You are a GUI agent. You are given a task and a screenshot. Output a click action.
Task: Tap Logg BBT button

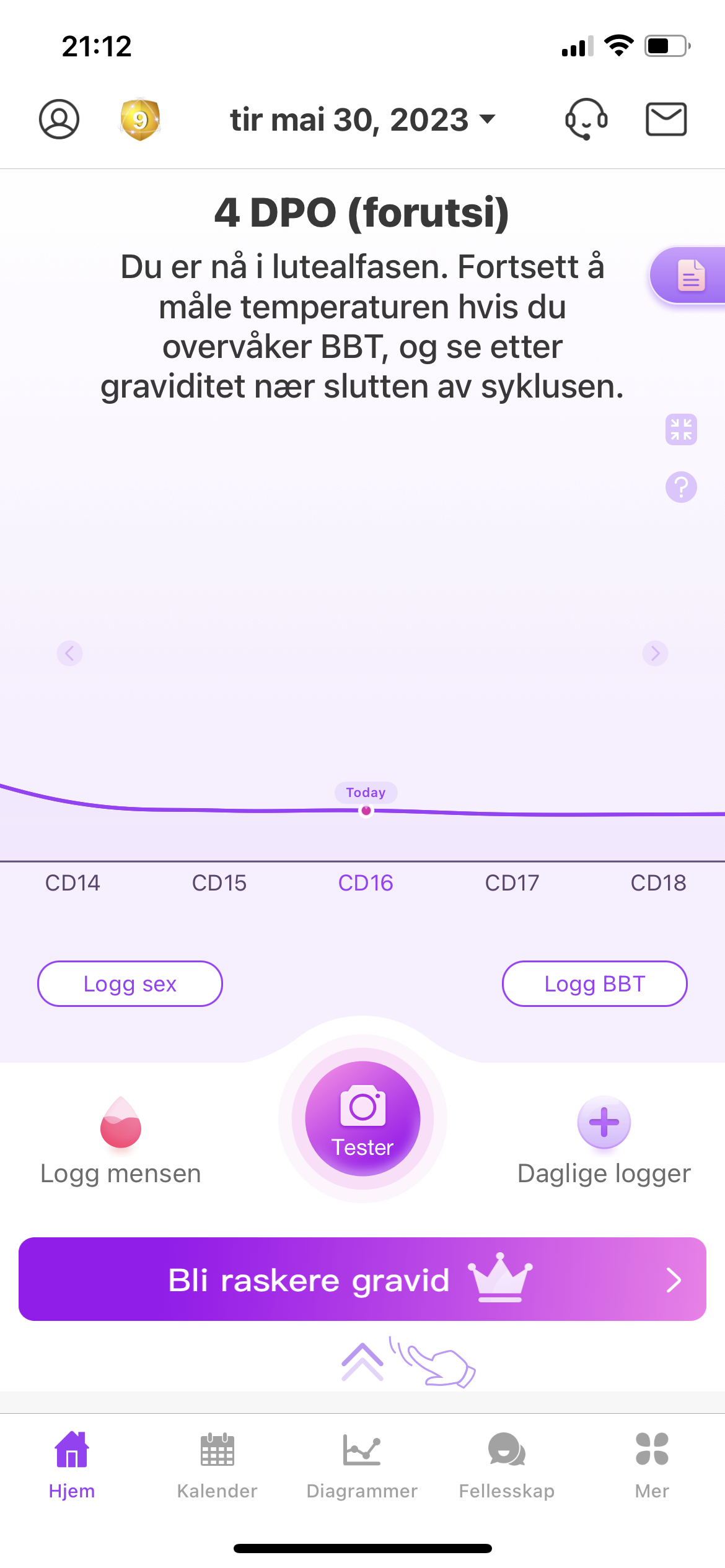pyautogui.click(x=594, y=983)
